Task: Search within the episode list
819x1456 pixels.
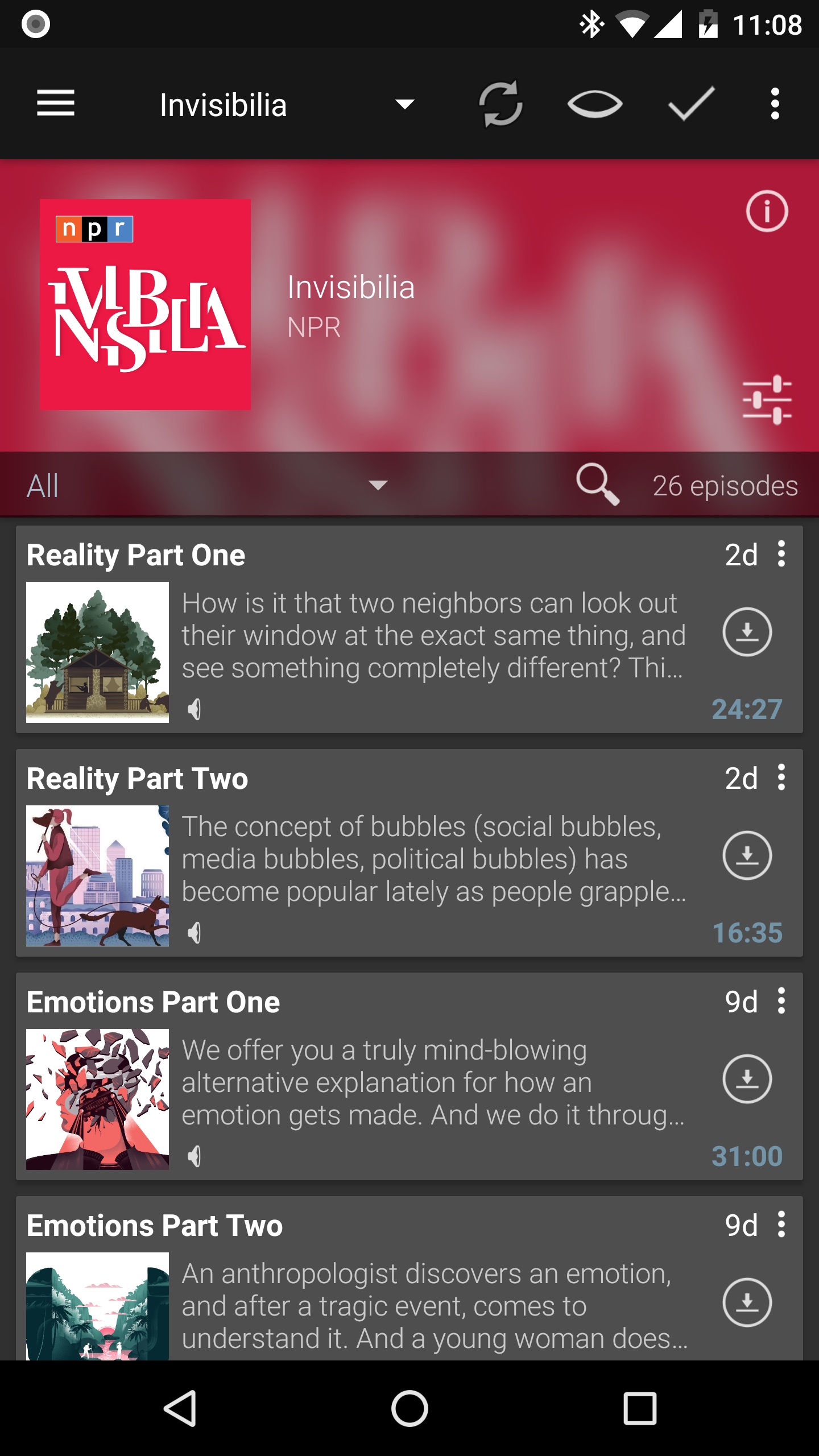Action: 597,485
